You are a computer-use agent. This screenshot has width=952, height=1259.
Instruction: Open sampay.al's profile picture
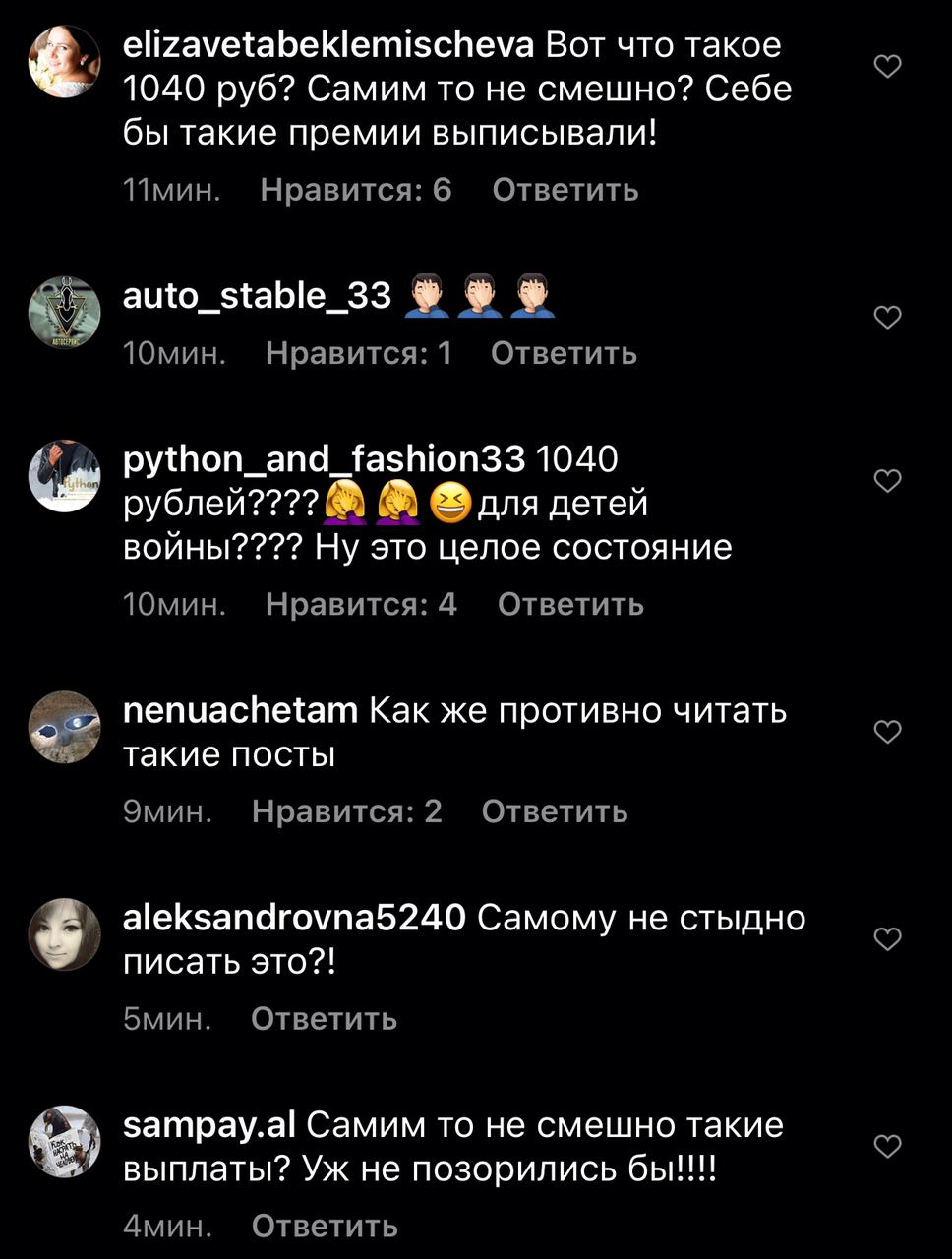65,1142
